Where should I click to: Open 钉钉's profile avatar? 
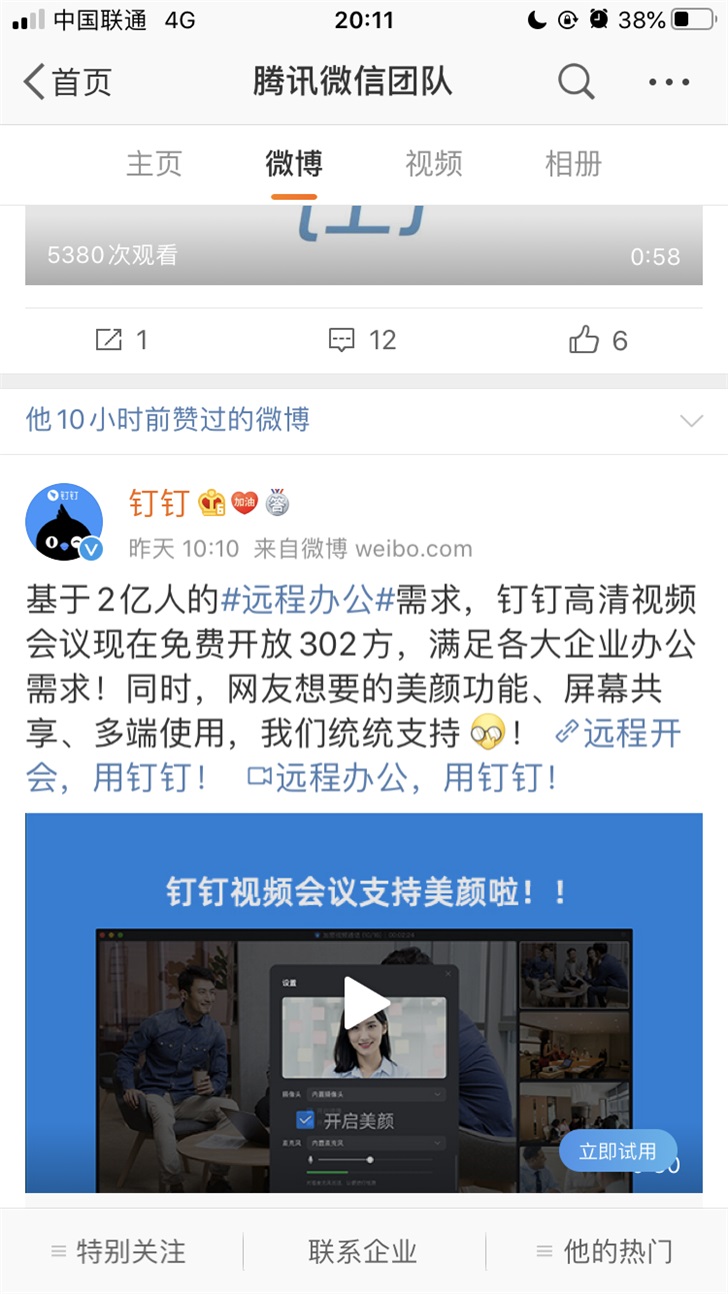pyautogui.click(x=64, y=522)
